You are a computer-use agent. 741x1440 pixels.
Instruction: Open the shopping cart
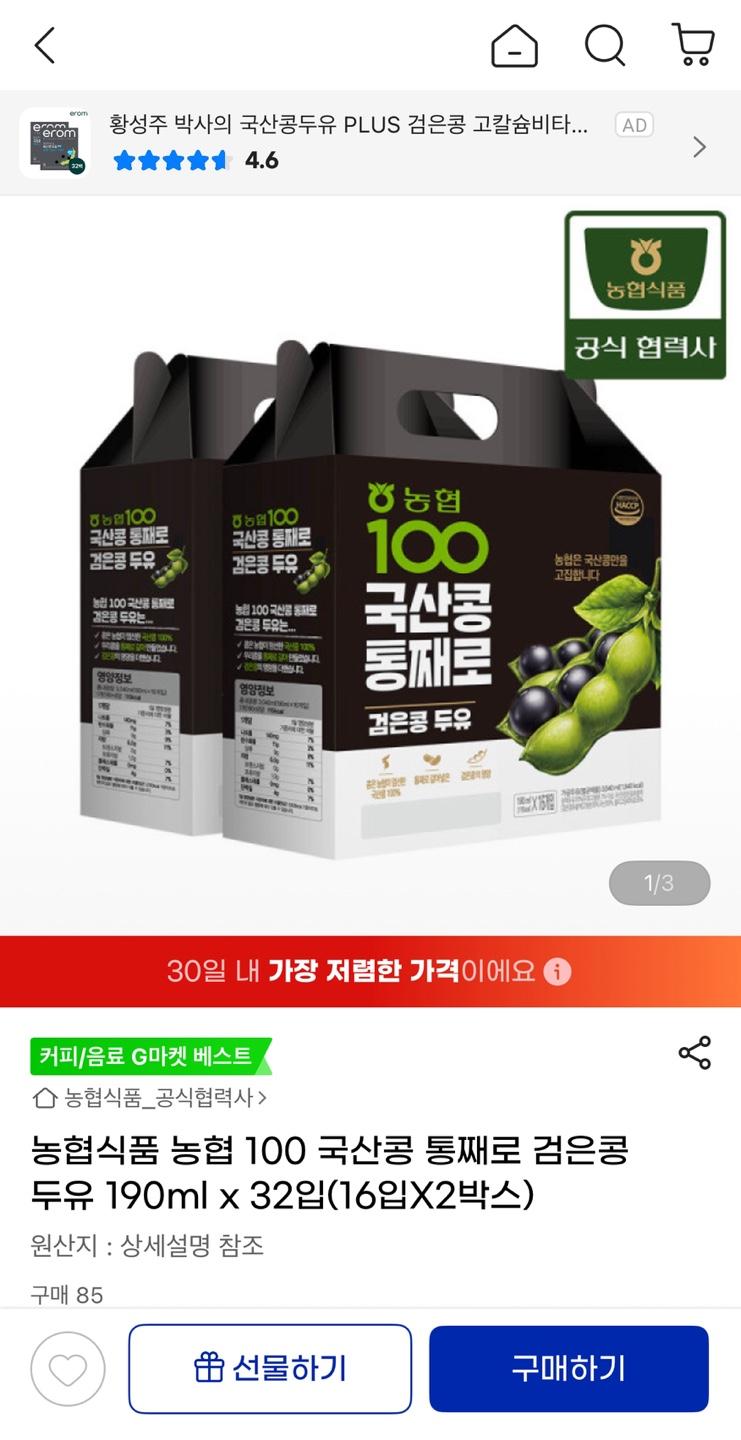(692, 46)
